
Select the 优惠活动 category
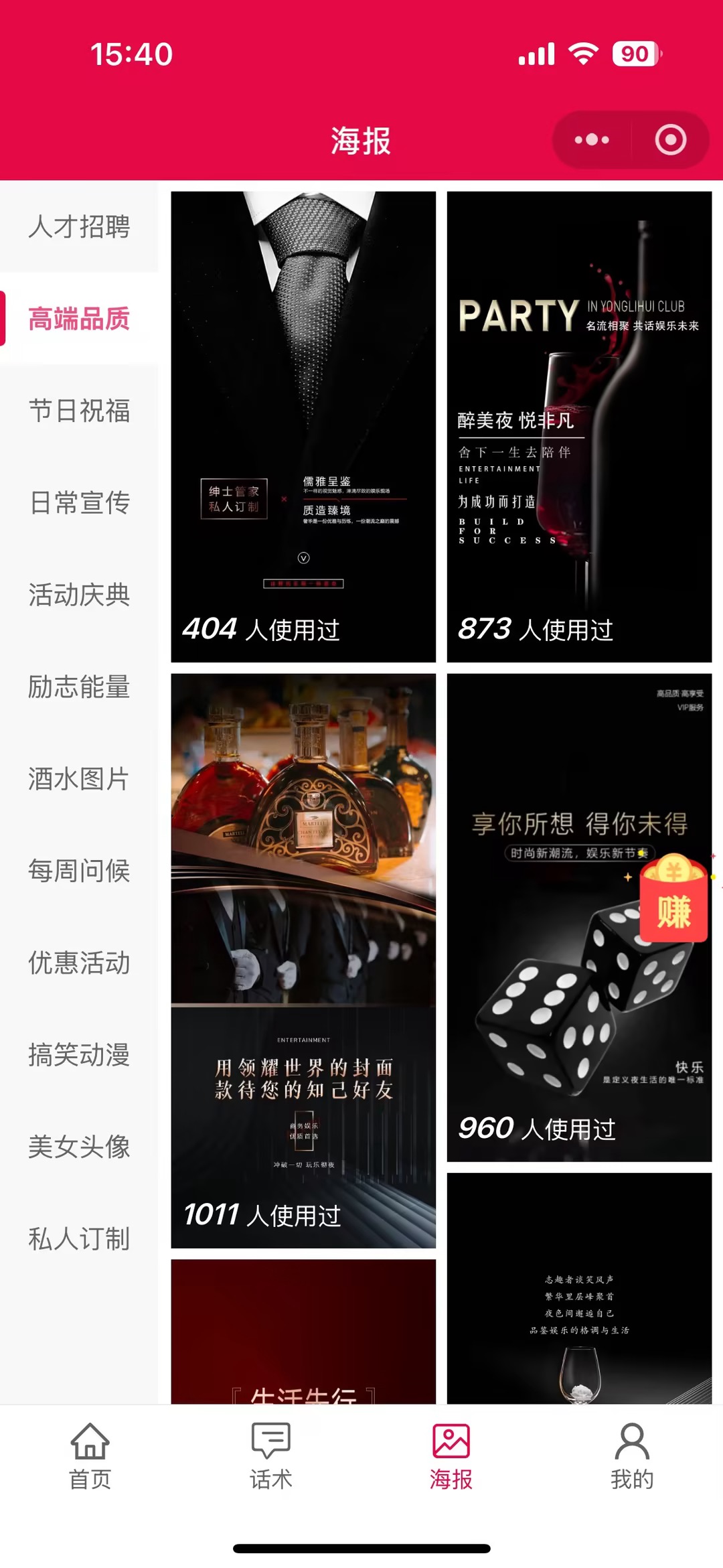point(79,963)
